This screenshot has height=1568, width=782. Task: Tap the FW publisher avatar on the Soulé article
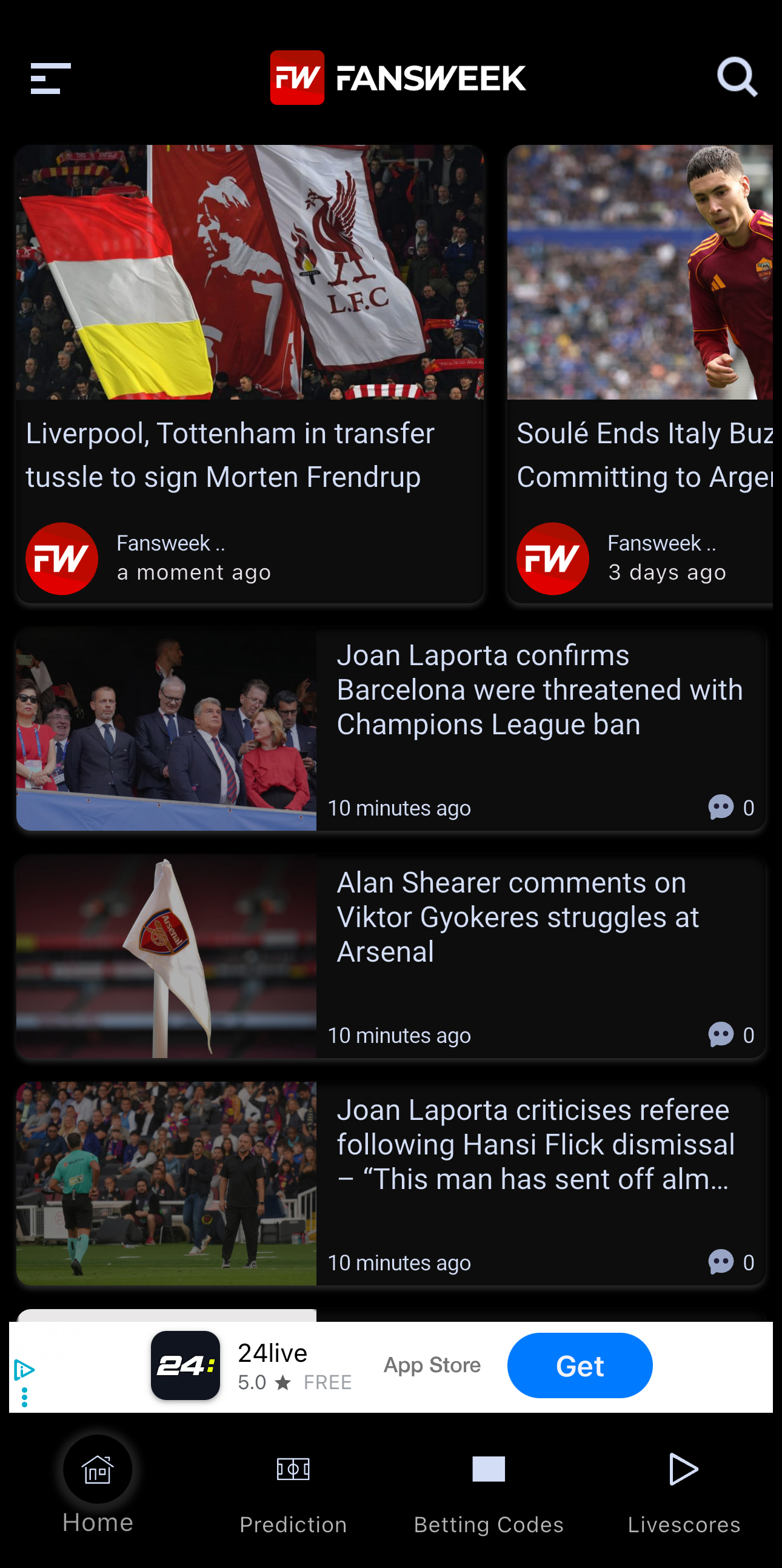(552, 558)
